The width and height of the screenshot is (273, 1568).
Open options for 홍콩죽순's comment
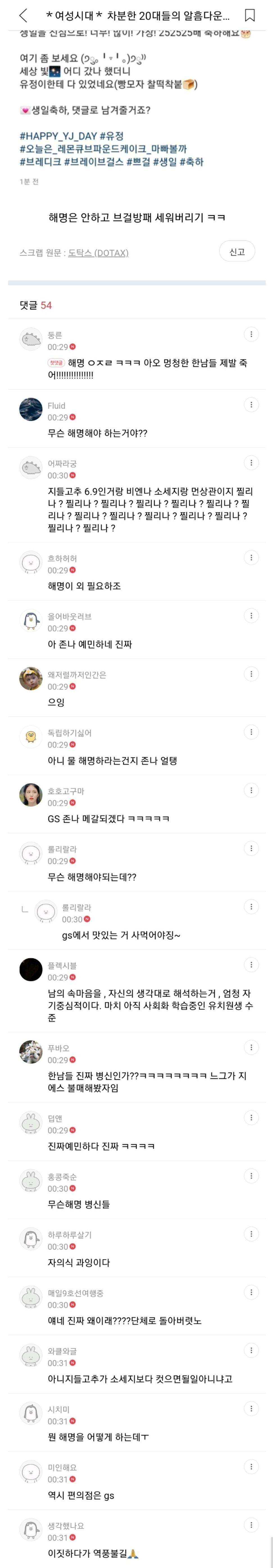[x=251, y=1175]
